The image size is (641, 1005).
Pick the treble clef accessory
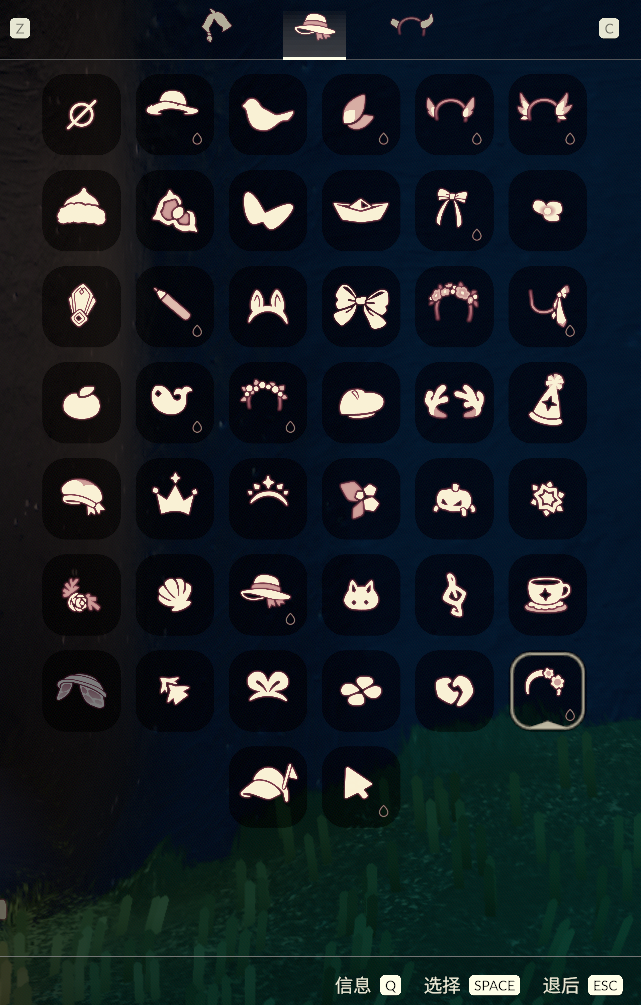pos(453,594)
